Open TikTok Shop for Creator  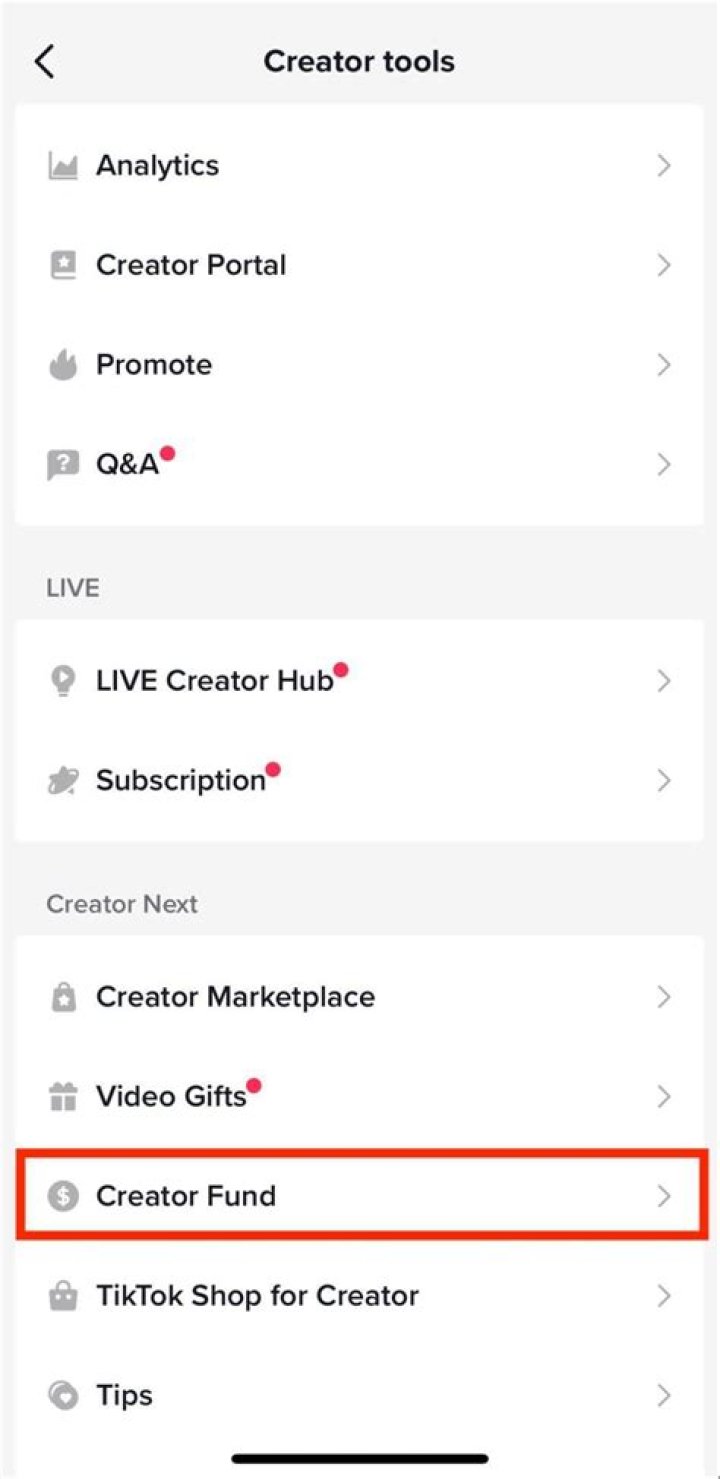pos(359,1296)
